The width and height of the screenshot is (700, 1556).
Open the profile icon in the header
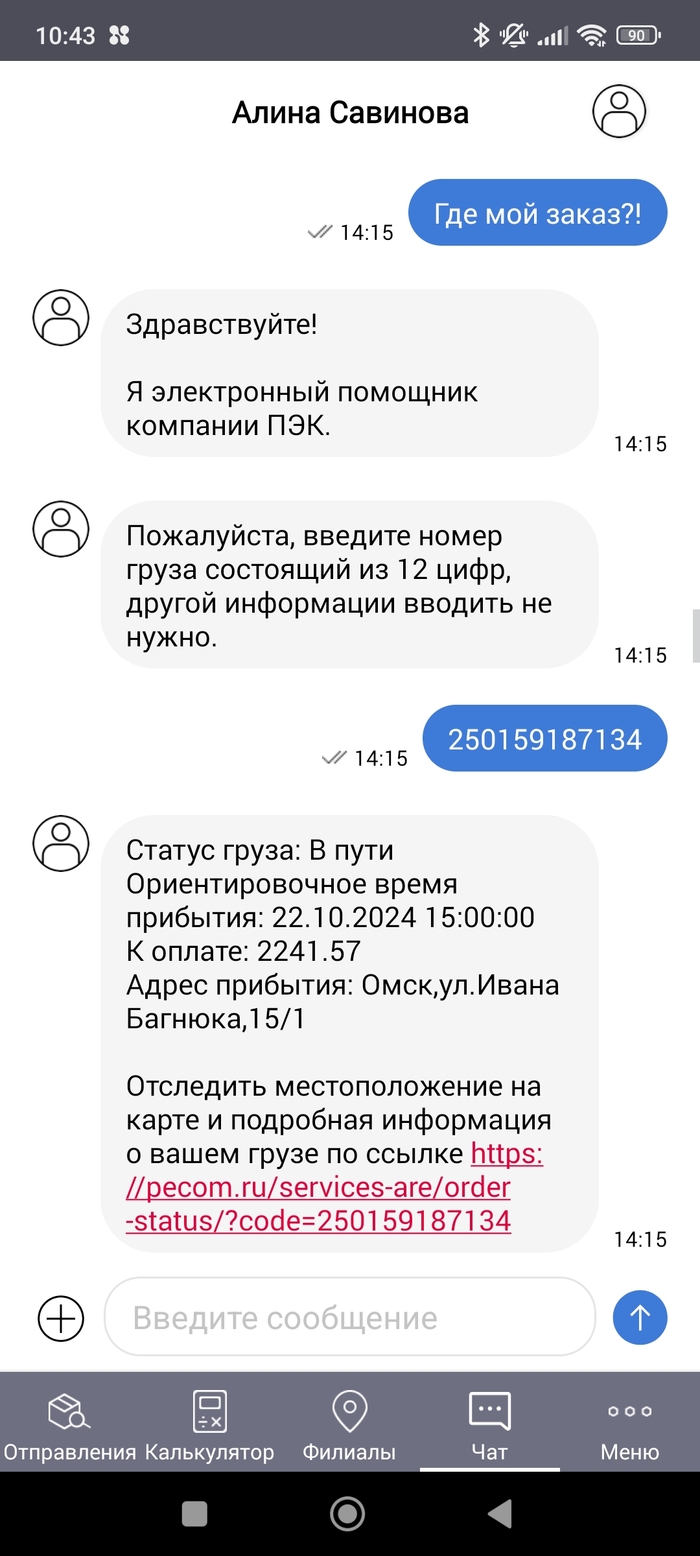[619, 111]
